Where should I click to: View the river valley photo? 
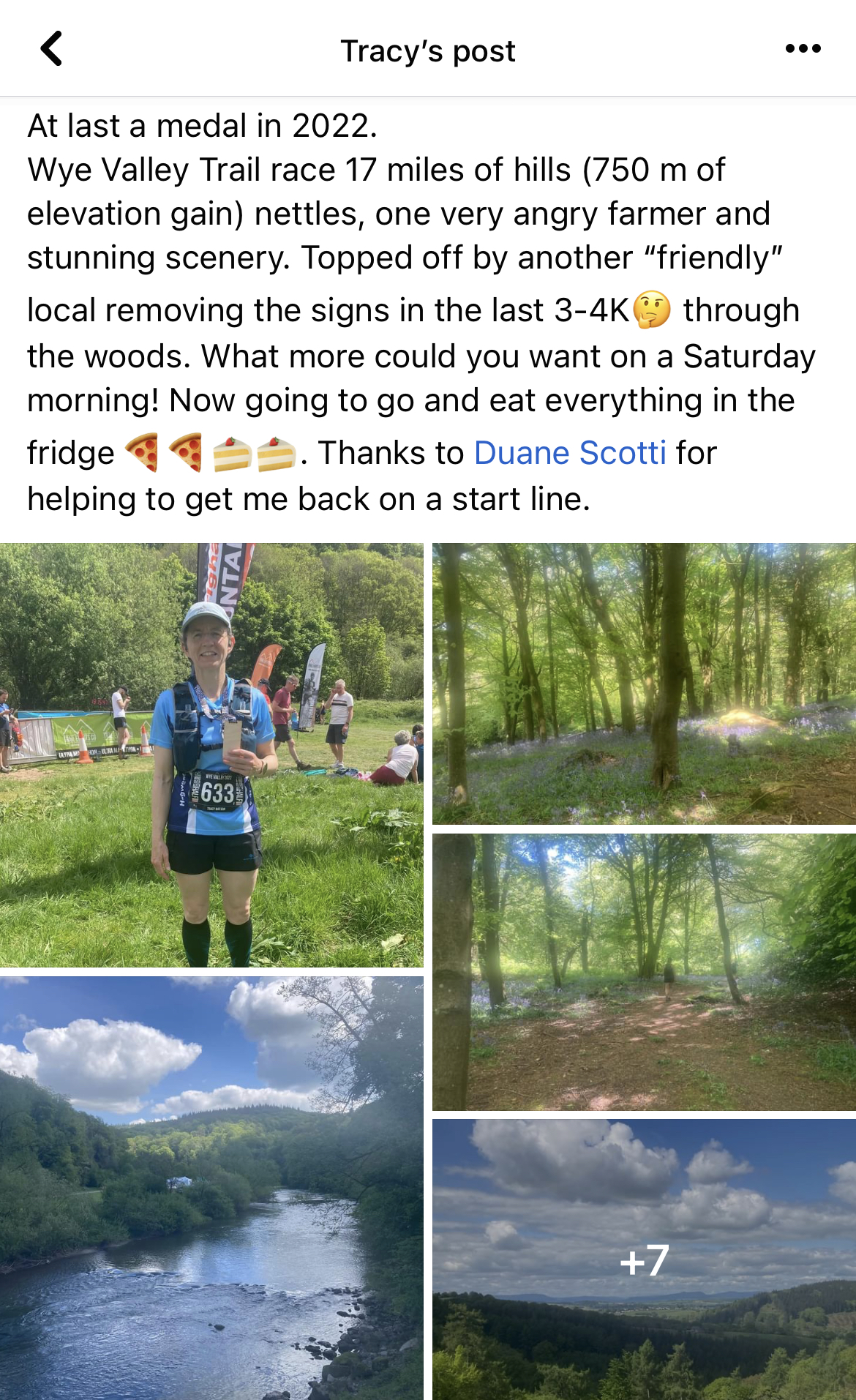pos(211,1188)
